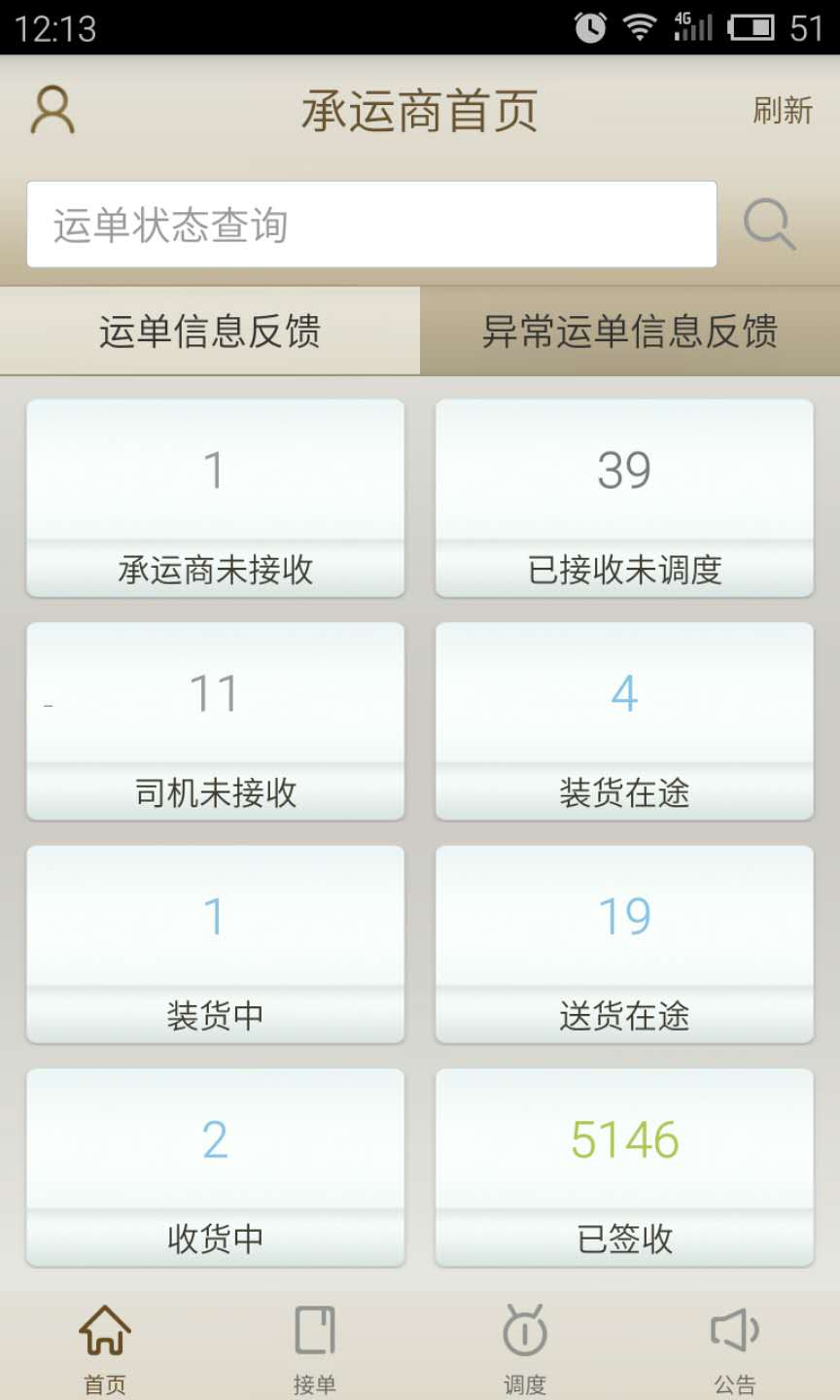Click the 刷新 refresh link
The height and width of the screenshot is (1400, 840).
(782, 110)
